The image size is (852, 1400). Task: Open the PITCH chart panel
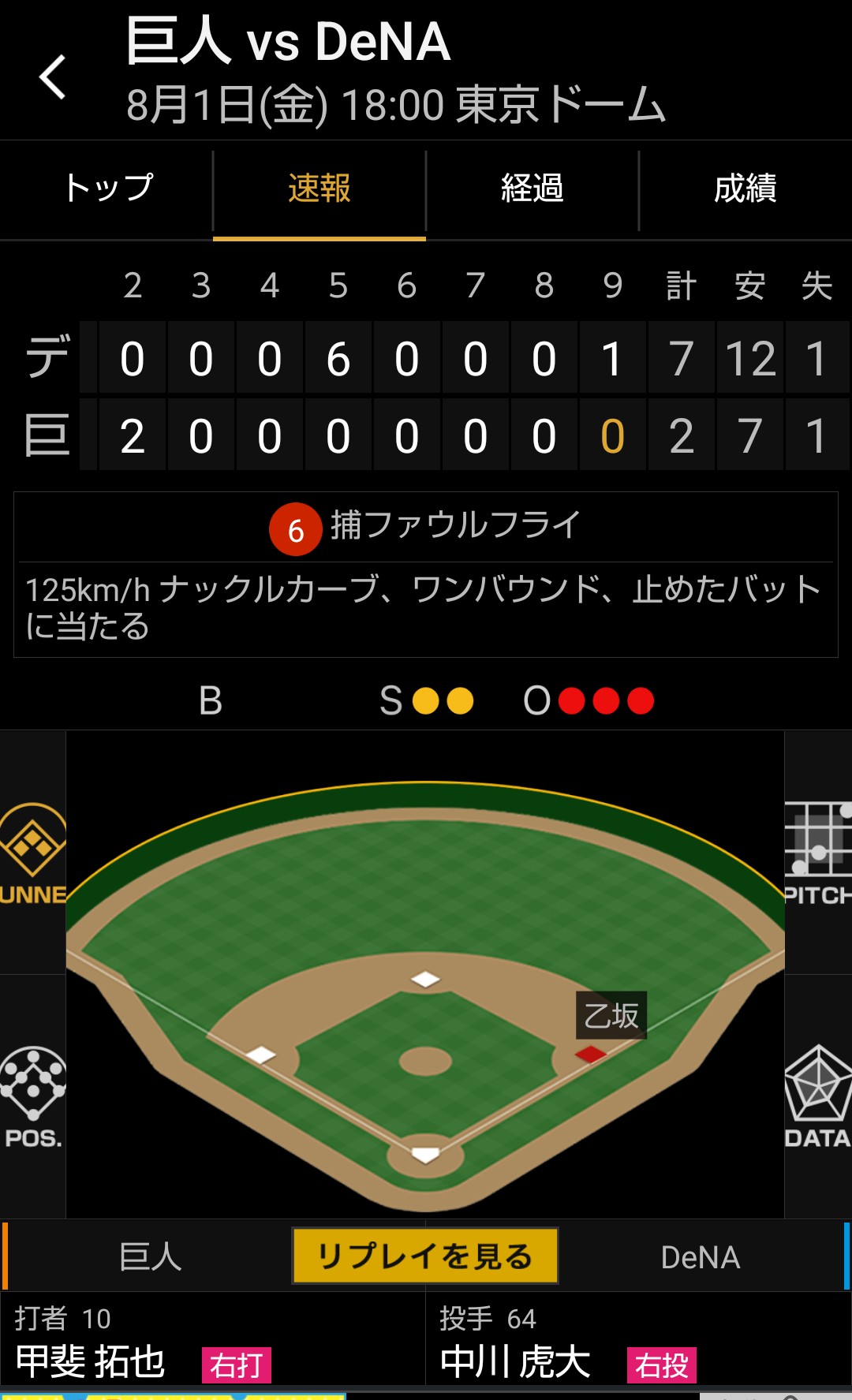[818, 853]
